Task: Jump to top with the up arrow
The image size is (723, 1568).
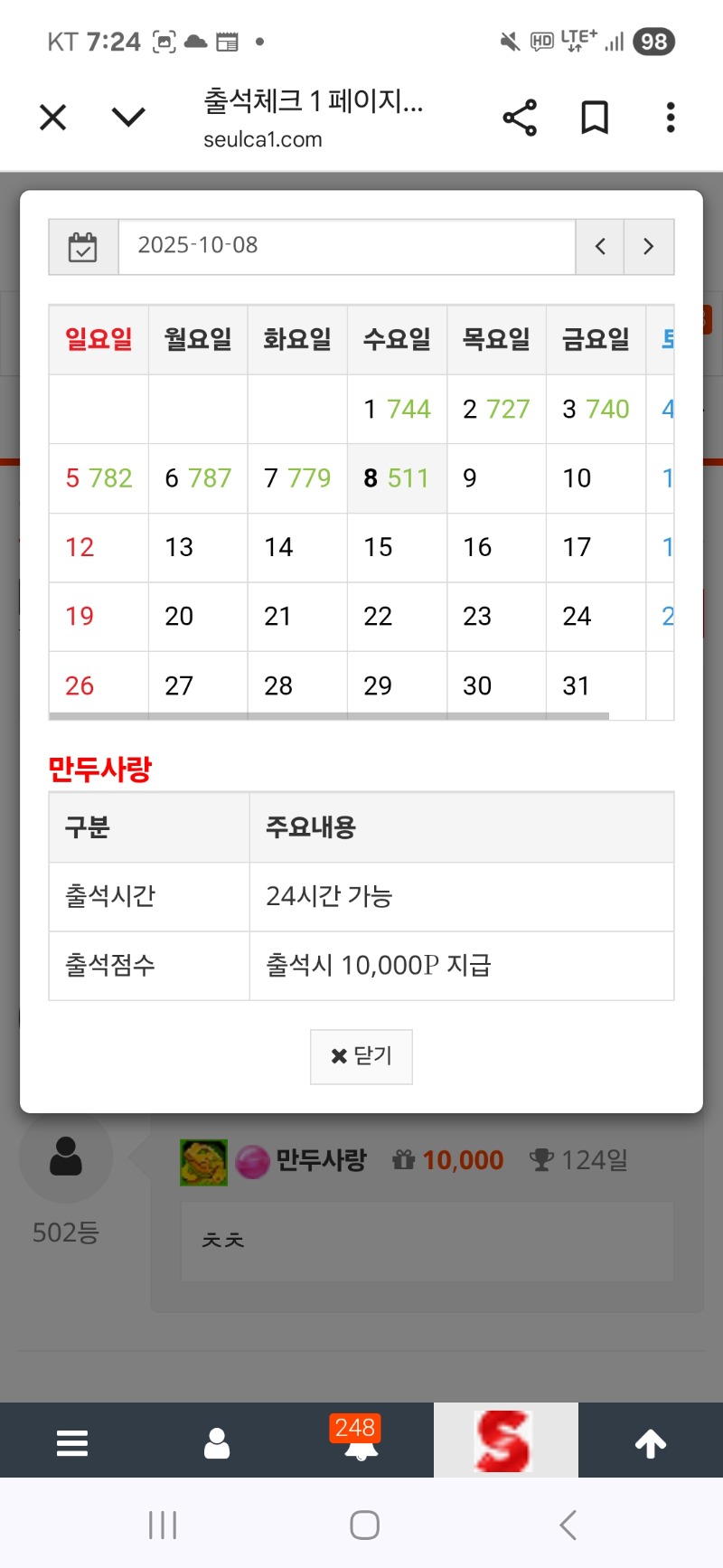Action: click(x=650, y=1442)
